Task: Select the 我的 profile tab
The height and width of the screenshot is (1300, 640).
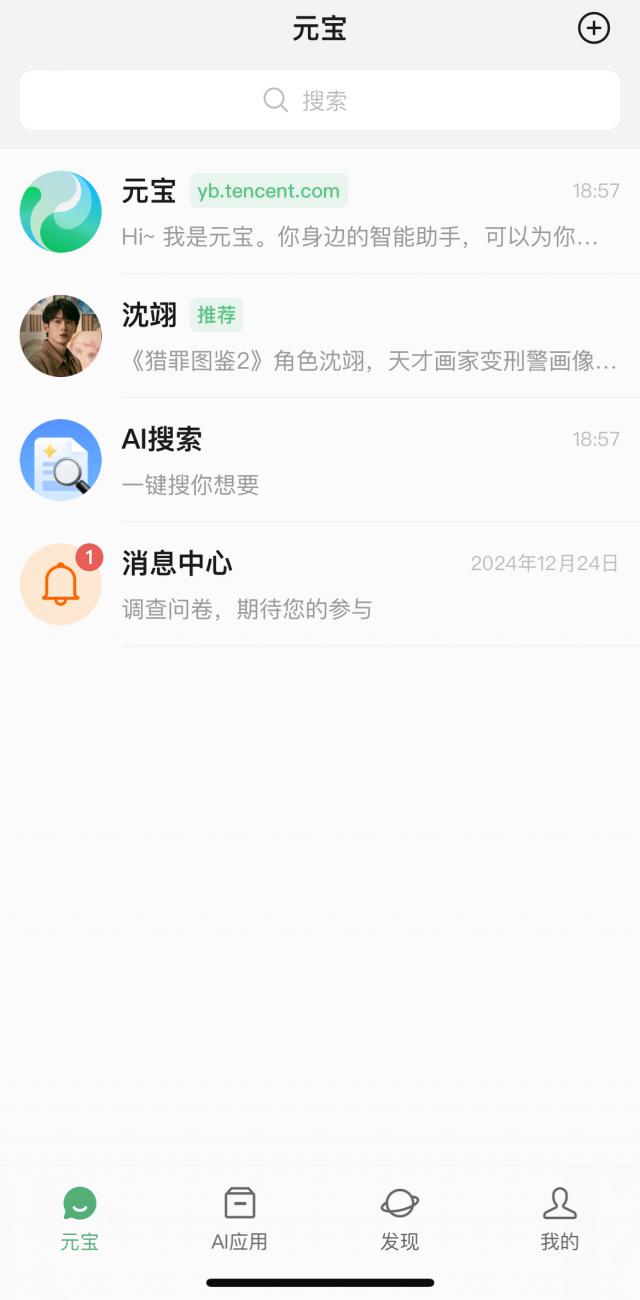Action: tap(560, 1219)
